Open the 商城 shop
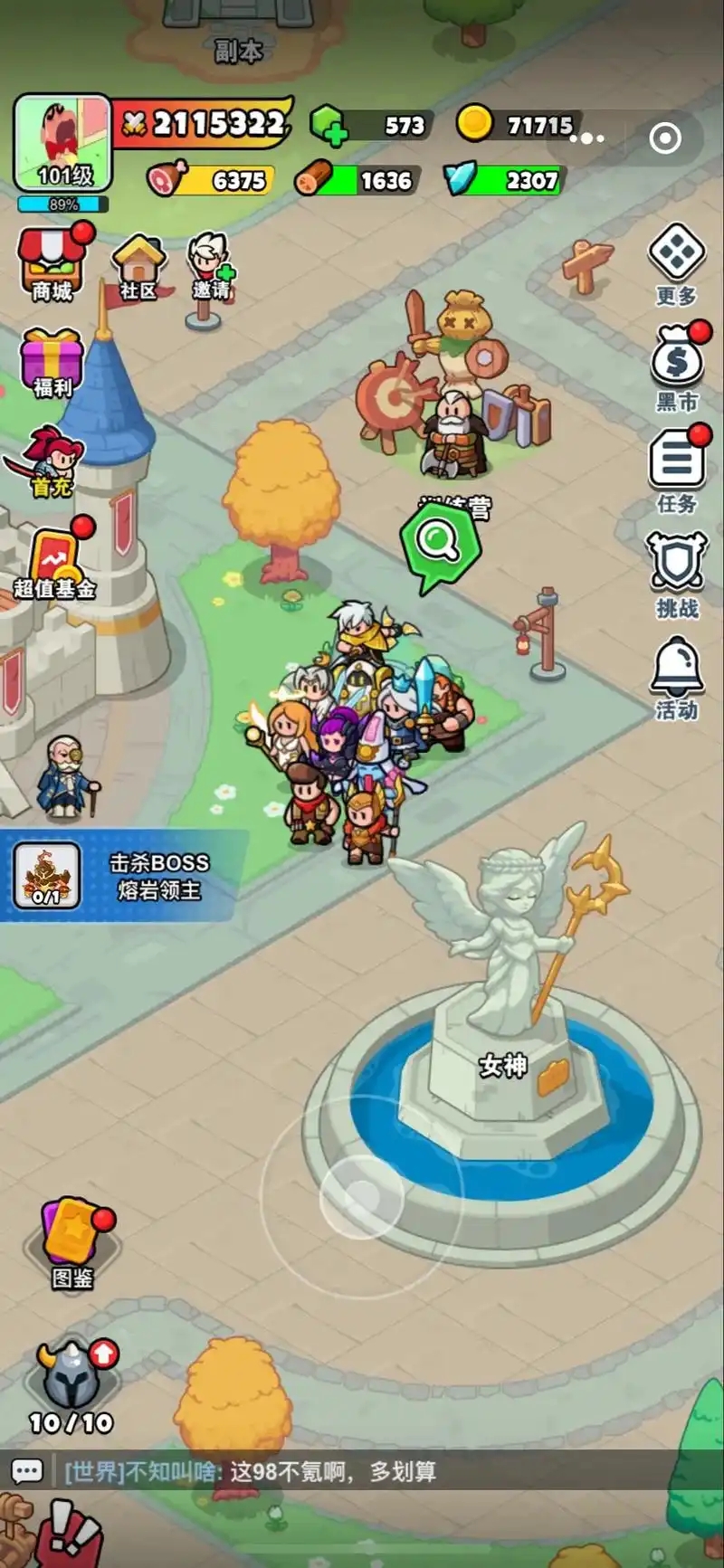Viewport: 724px width, 1568px height. click(x=52, y=264)
